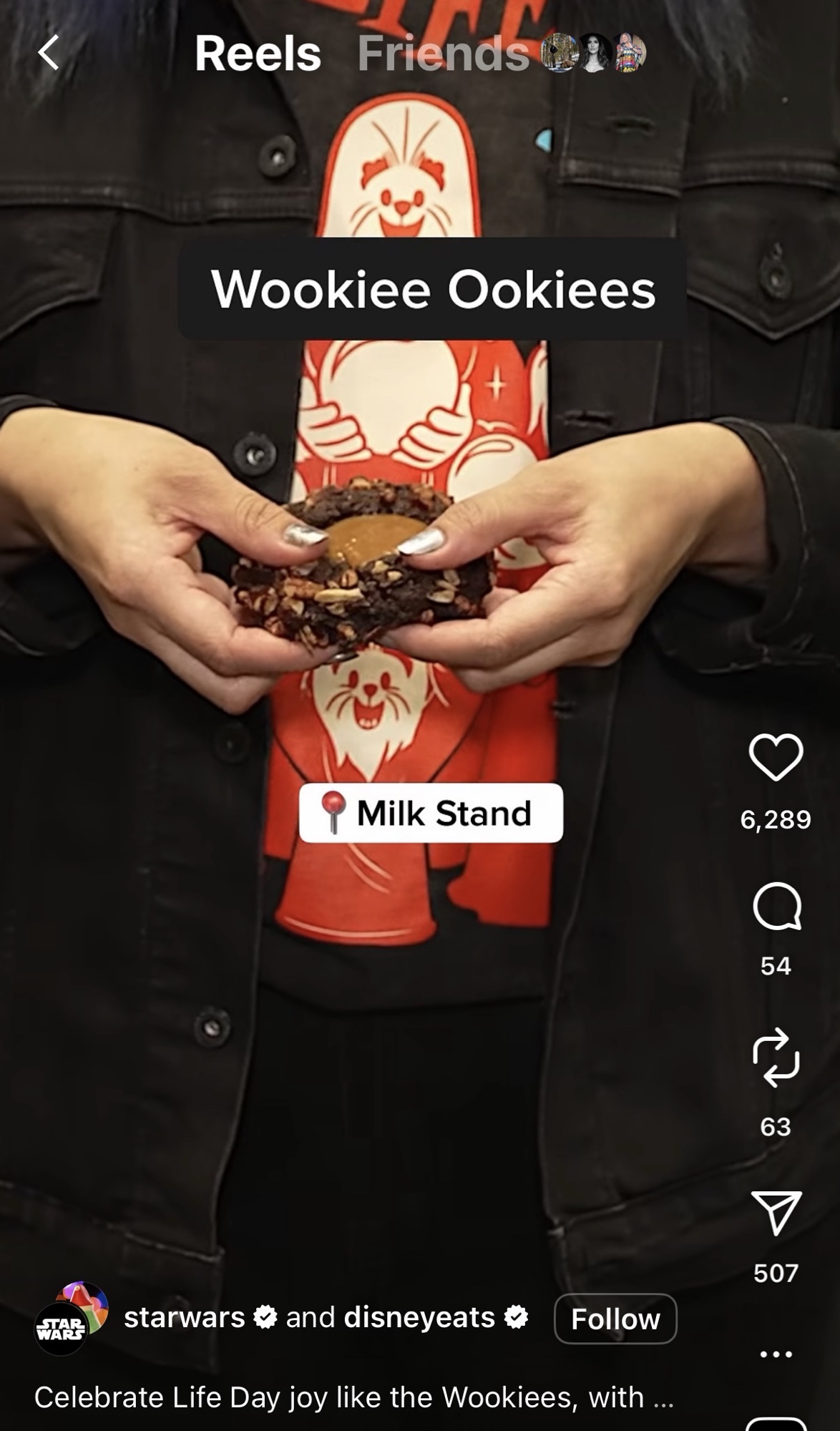The width and height of the screenshot is (840, 1431).
Task: Share the reel via paper plane icon
Action: click(x=776, y=1212)
